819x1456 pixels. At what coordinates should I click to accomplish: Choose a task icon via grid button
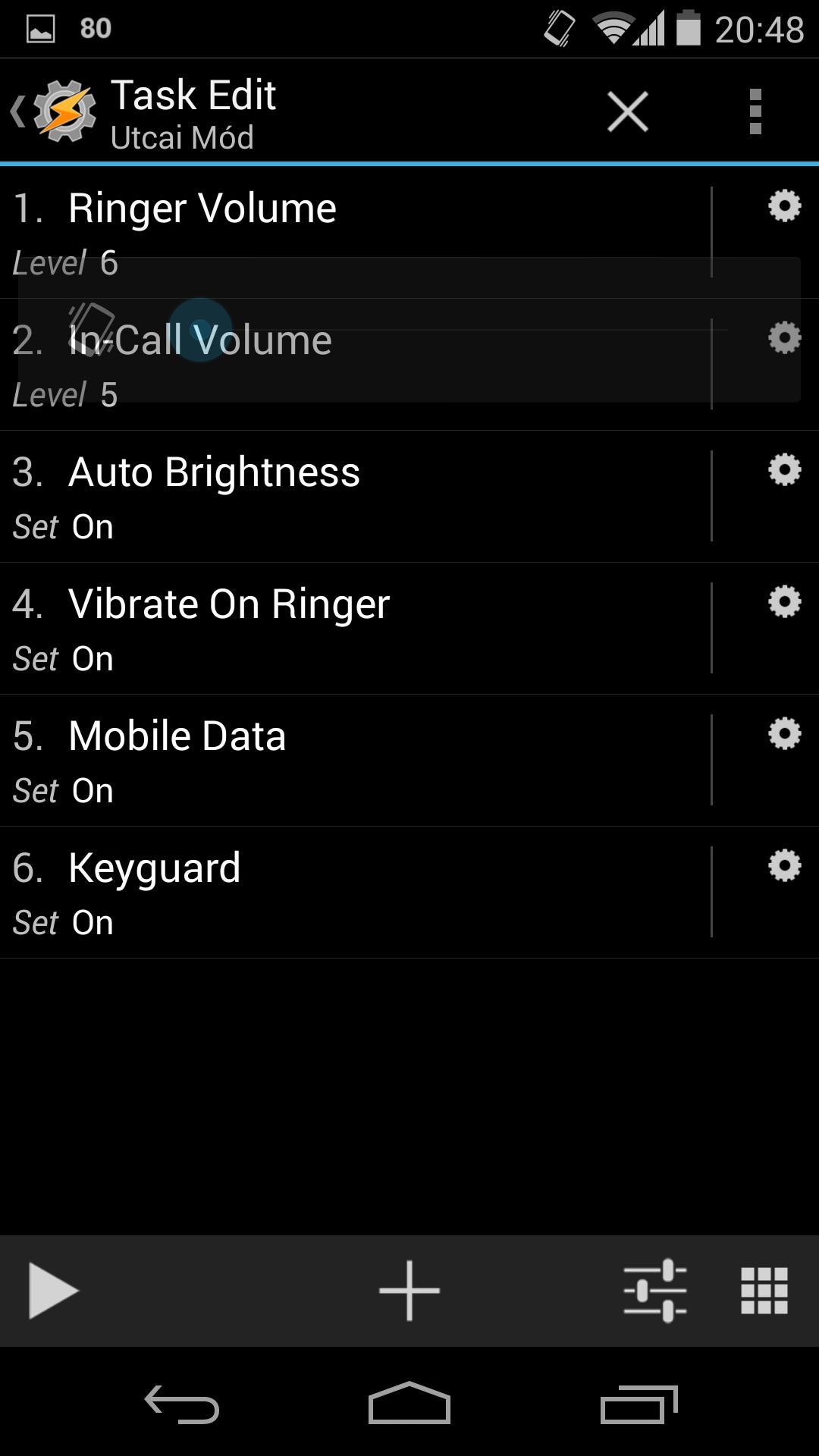(x=764, y=1291)
